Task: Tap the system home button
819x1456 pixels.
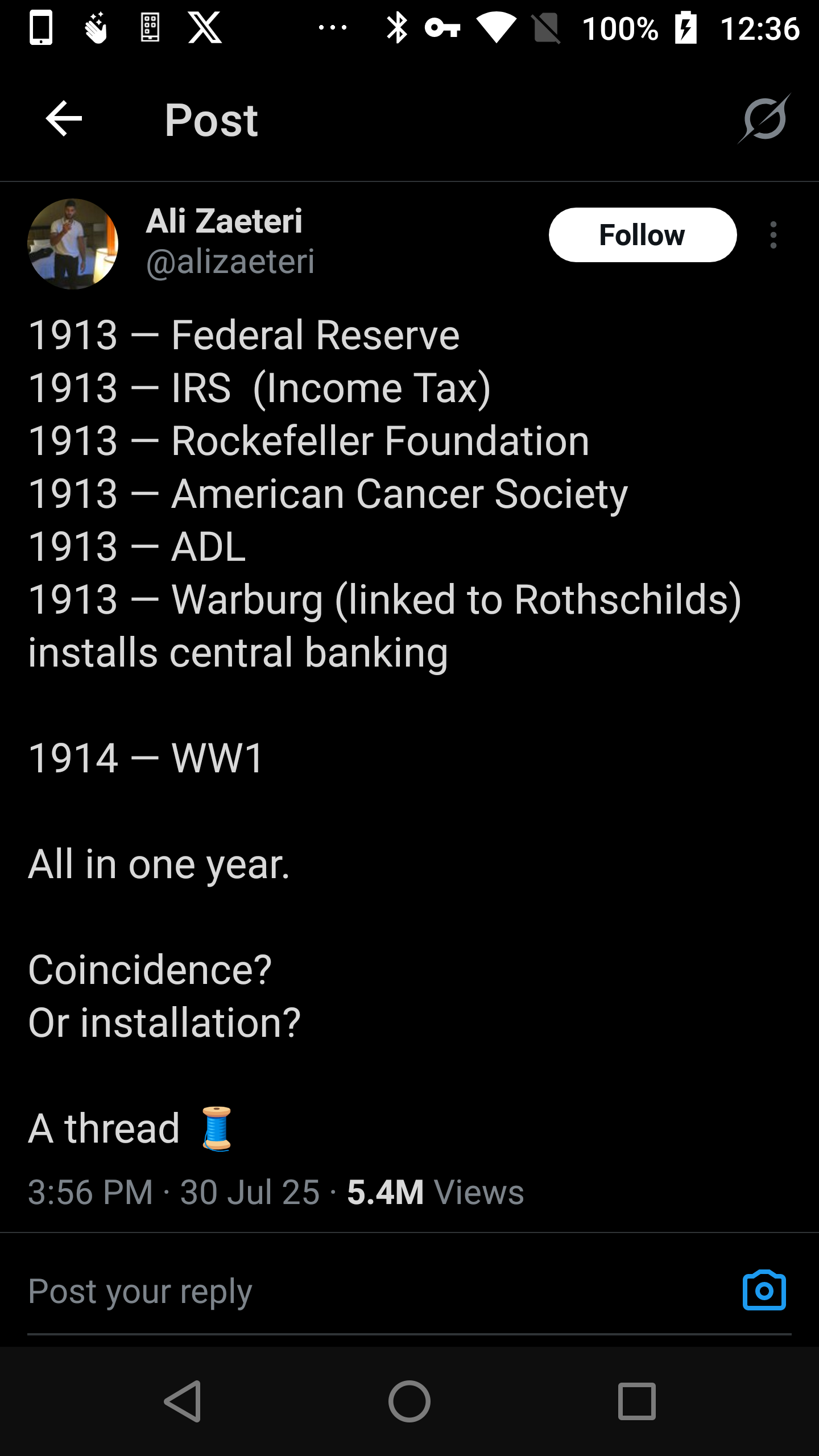Action: click(x=409, y=1401)
